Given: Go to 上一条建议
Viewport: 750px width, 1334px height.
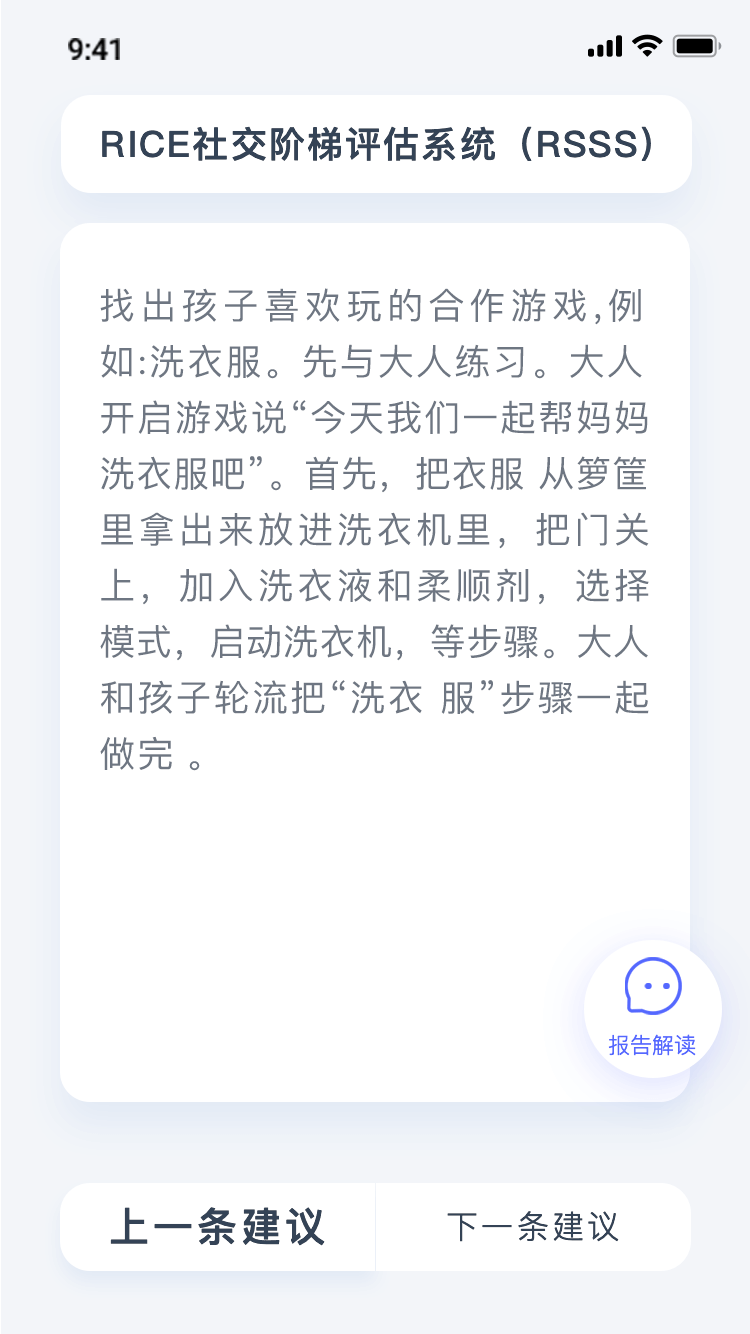Looking at the screenshot, I should point(218,1227).
